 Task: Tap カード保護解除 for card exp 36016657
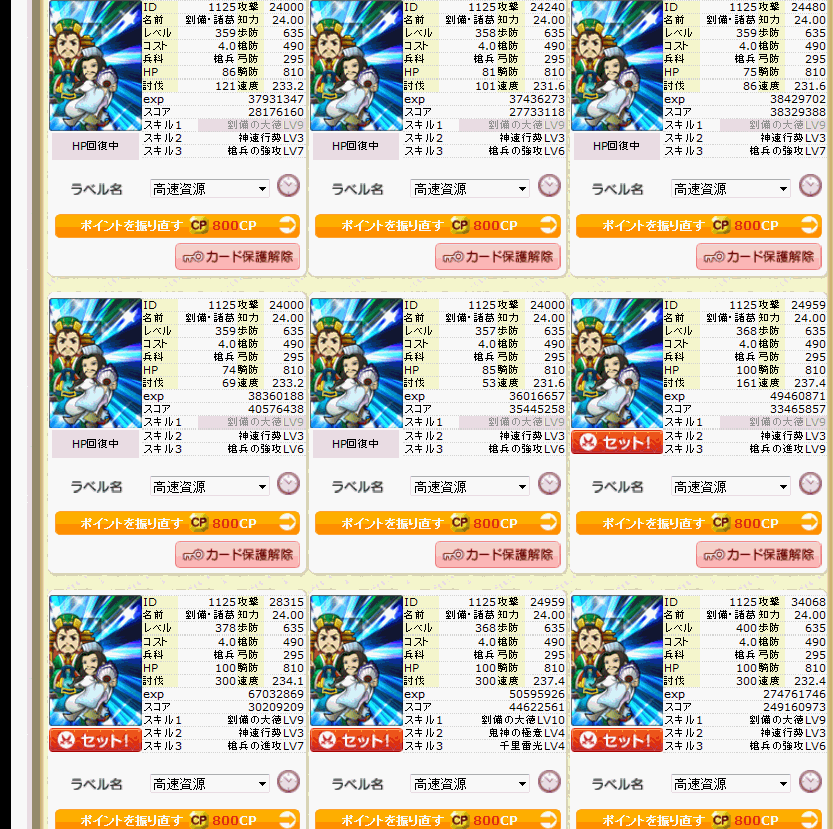click(497, 555)
